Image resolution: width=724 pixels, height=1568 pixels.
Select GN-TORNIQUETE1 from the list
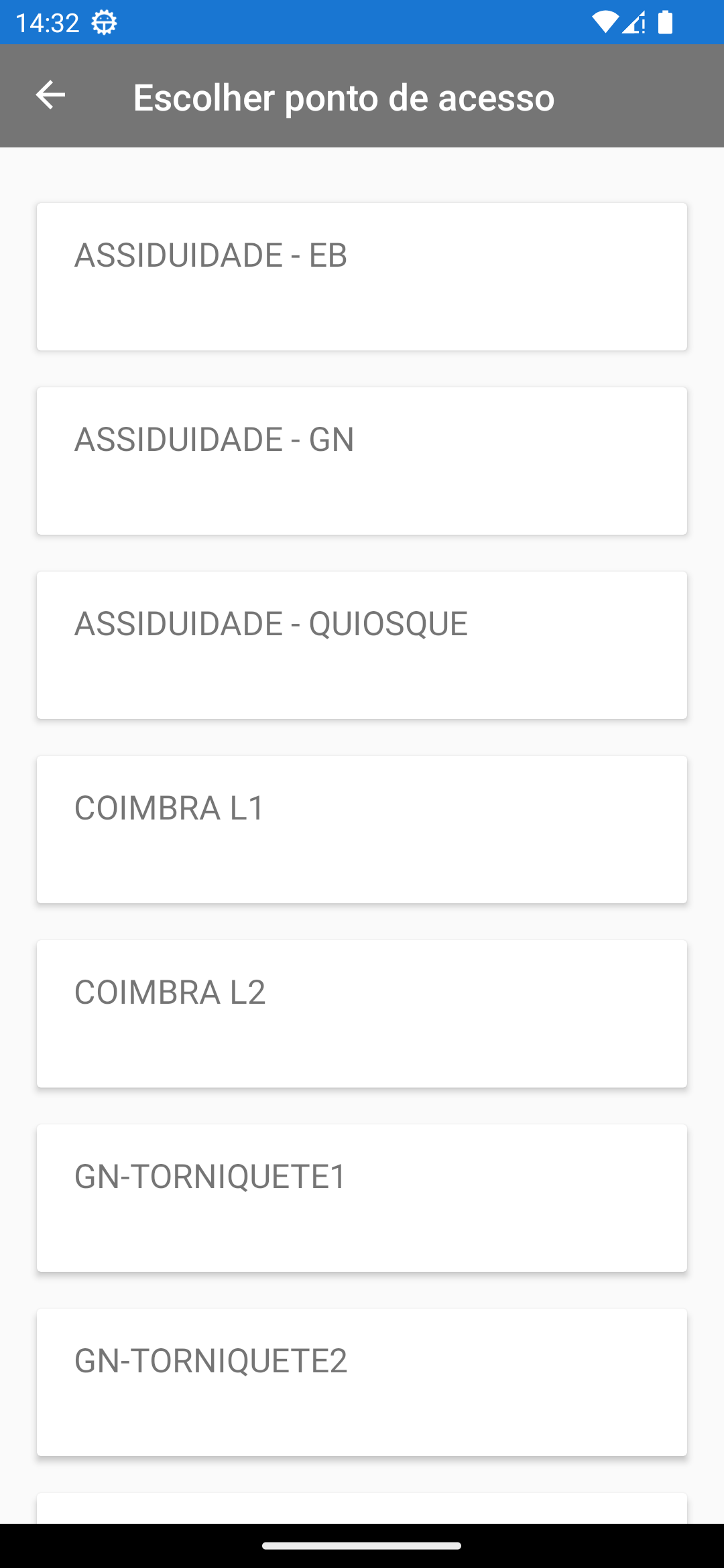pyautogui.click(x=362, y=1198)
